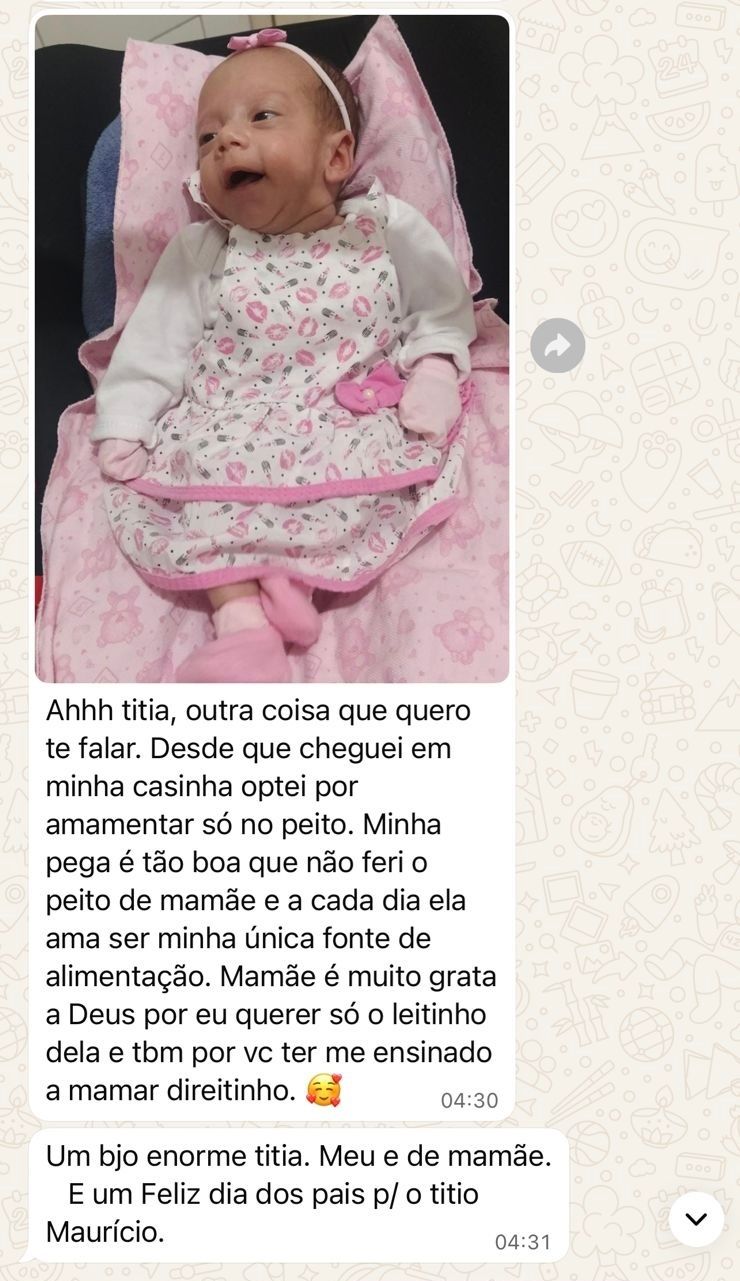Open the baby photo in the chat

(x=272, y=350)
